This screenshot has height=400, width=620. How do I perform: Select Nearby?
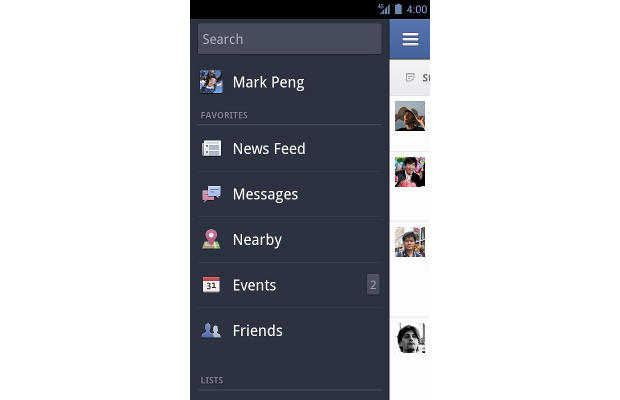(x=257, y=240)
